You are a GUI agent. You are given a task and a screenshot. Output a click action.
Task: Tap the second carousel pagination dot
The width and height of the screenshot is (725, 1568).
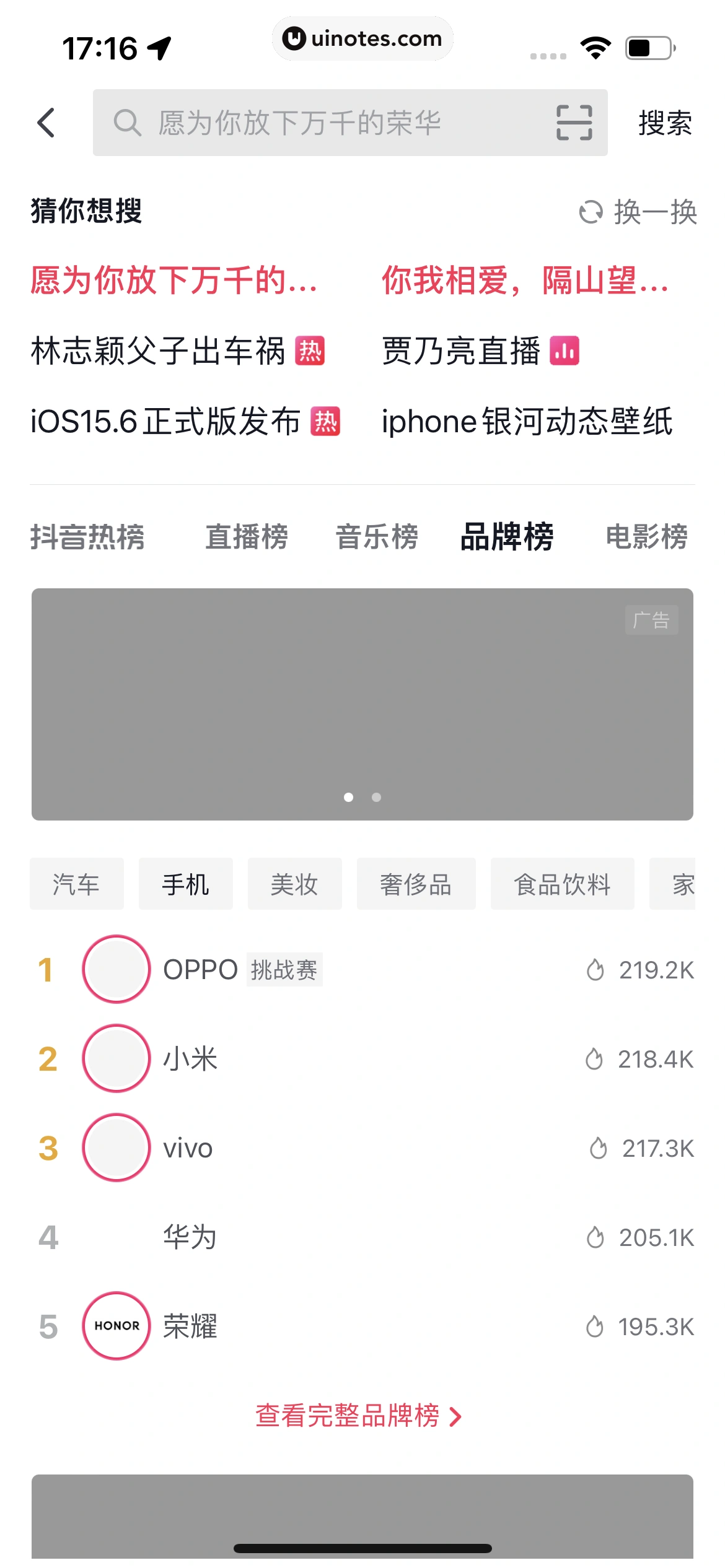tap(376, 798)
